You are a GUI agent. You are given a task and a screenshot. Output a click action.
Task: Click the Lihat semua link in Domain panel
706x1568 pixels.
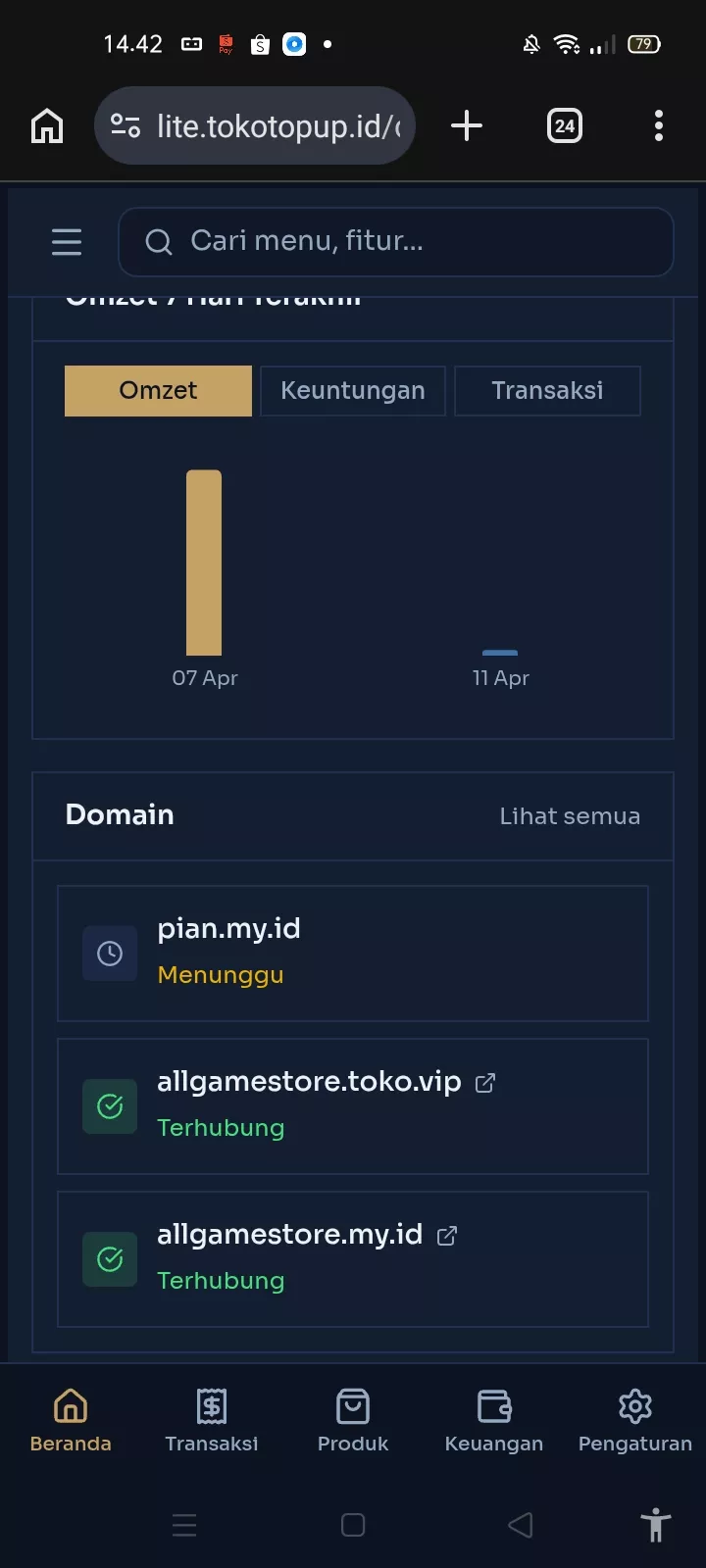click(x=569, y=815)
